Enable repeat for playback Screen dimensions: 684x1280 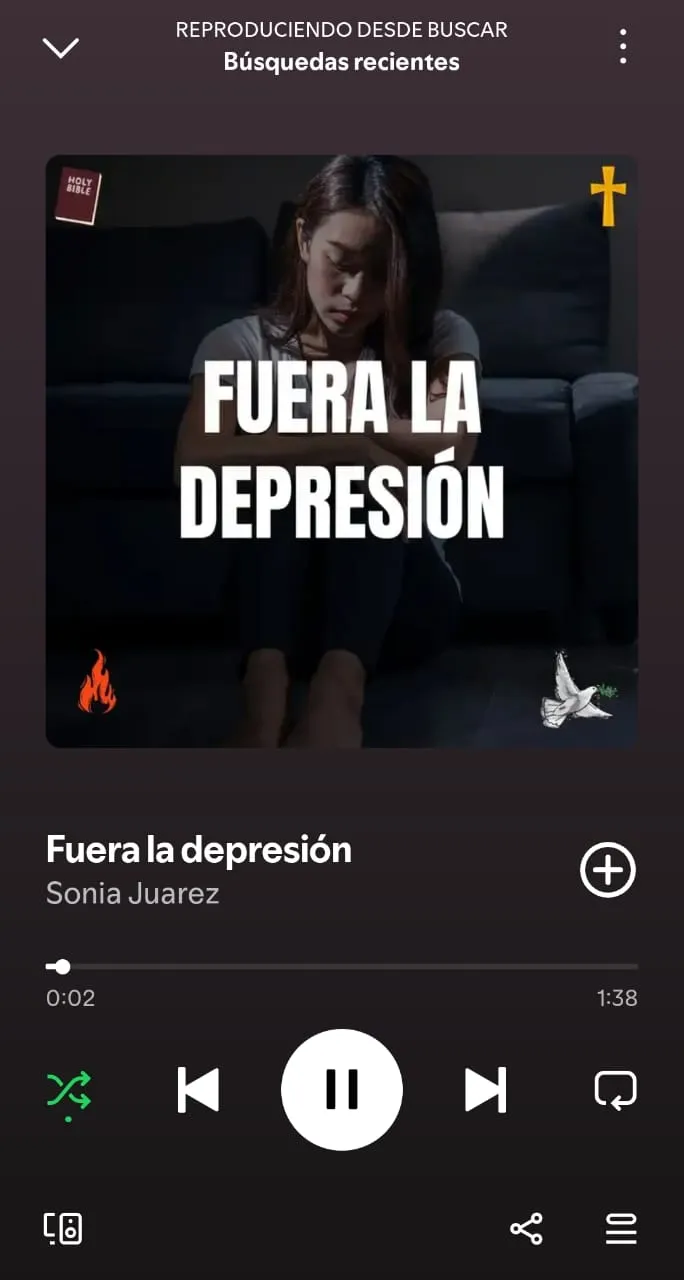click(615, 1089)
